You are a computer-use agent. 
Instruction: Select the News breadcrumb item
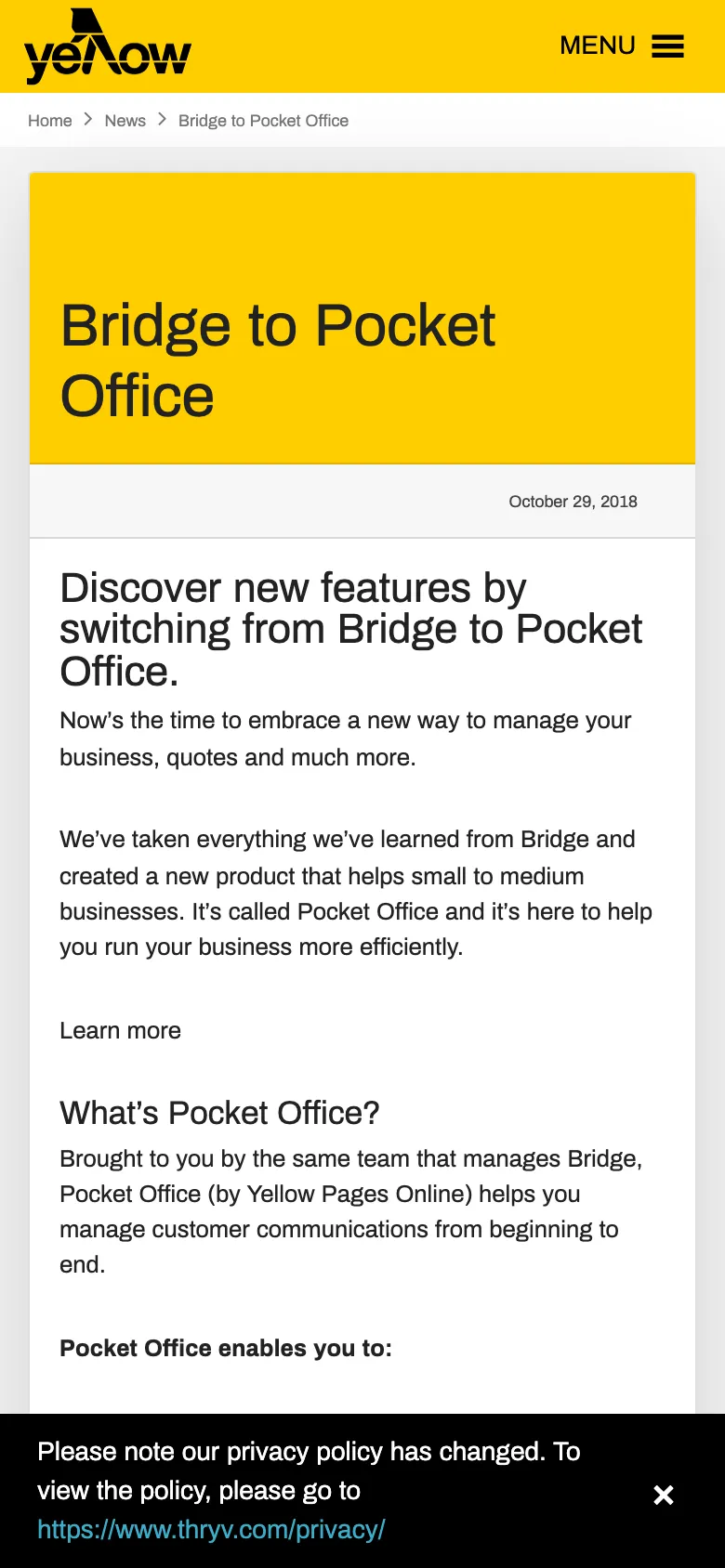click(x=125, y=120)
